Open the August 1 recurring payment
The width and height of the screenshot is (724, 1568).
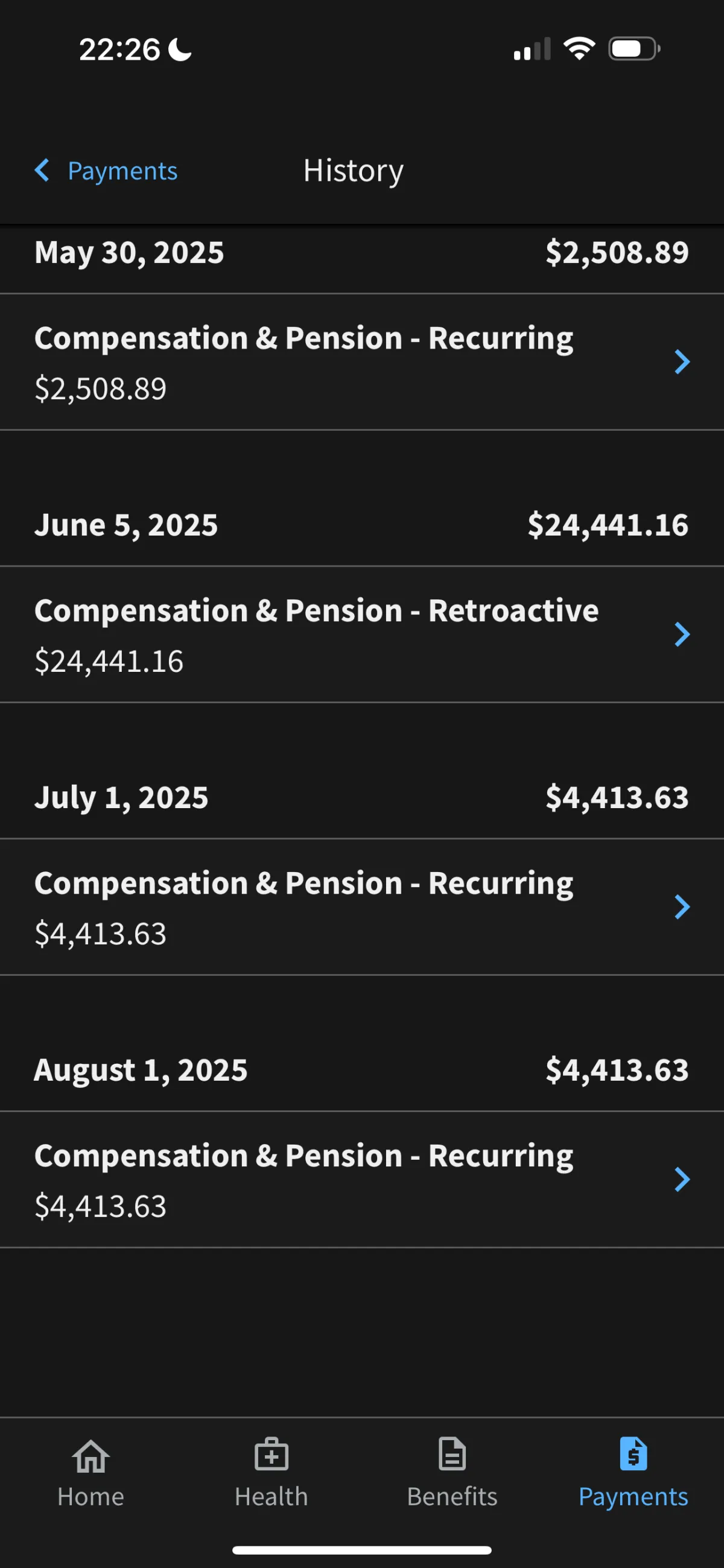(361, 1179)
